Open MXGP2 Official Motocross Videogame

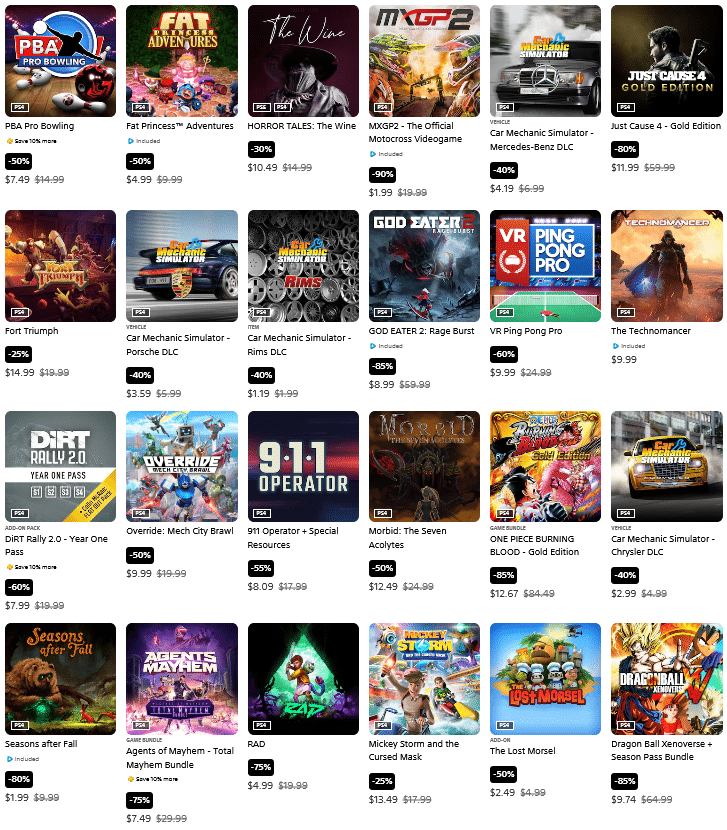(424, 61)
